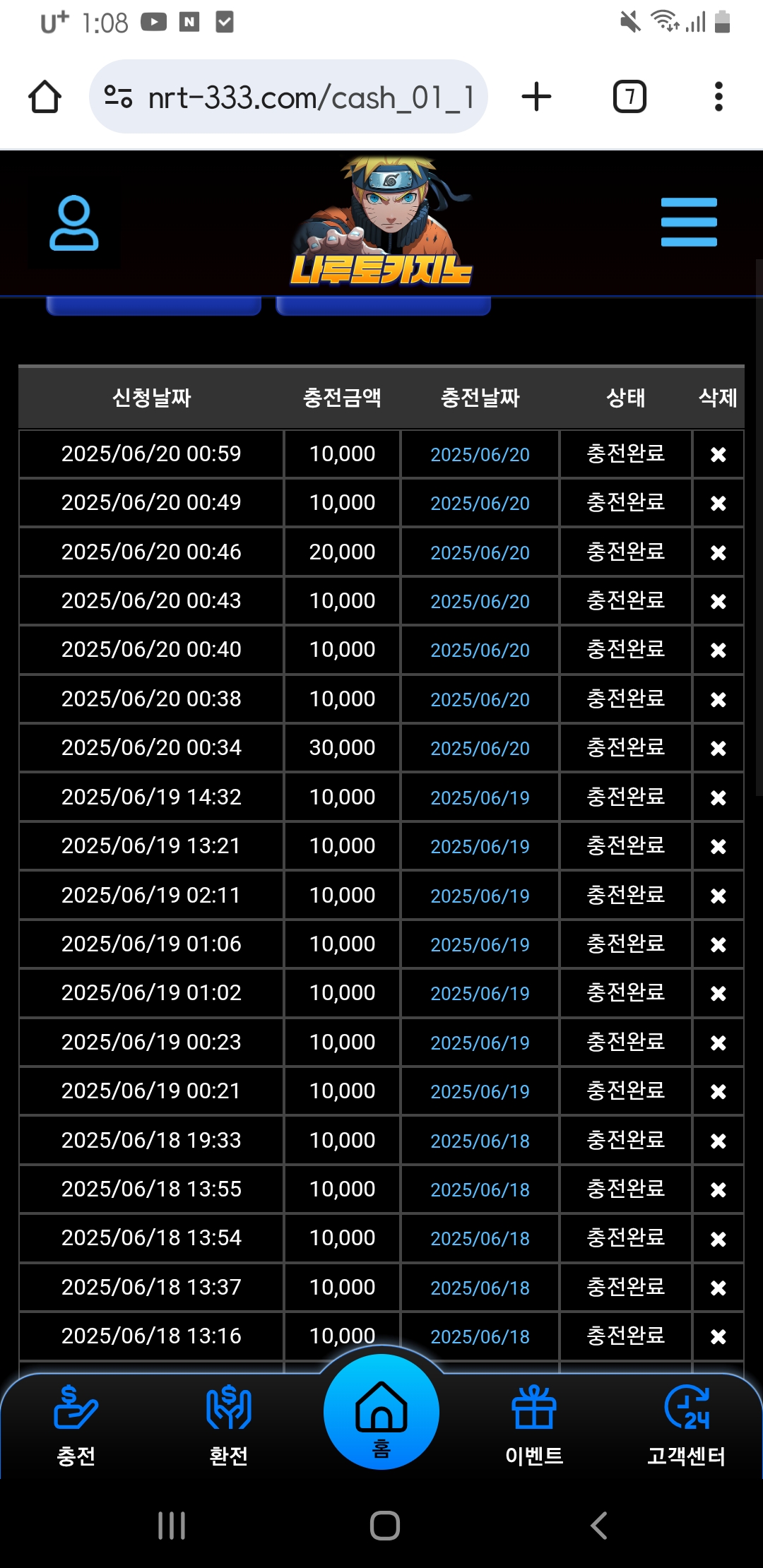Tap the nrt-333.com address bar
This screenshot has height=1568, width=763.
(288, 97)
